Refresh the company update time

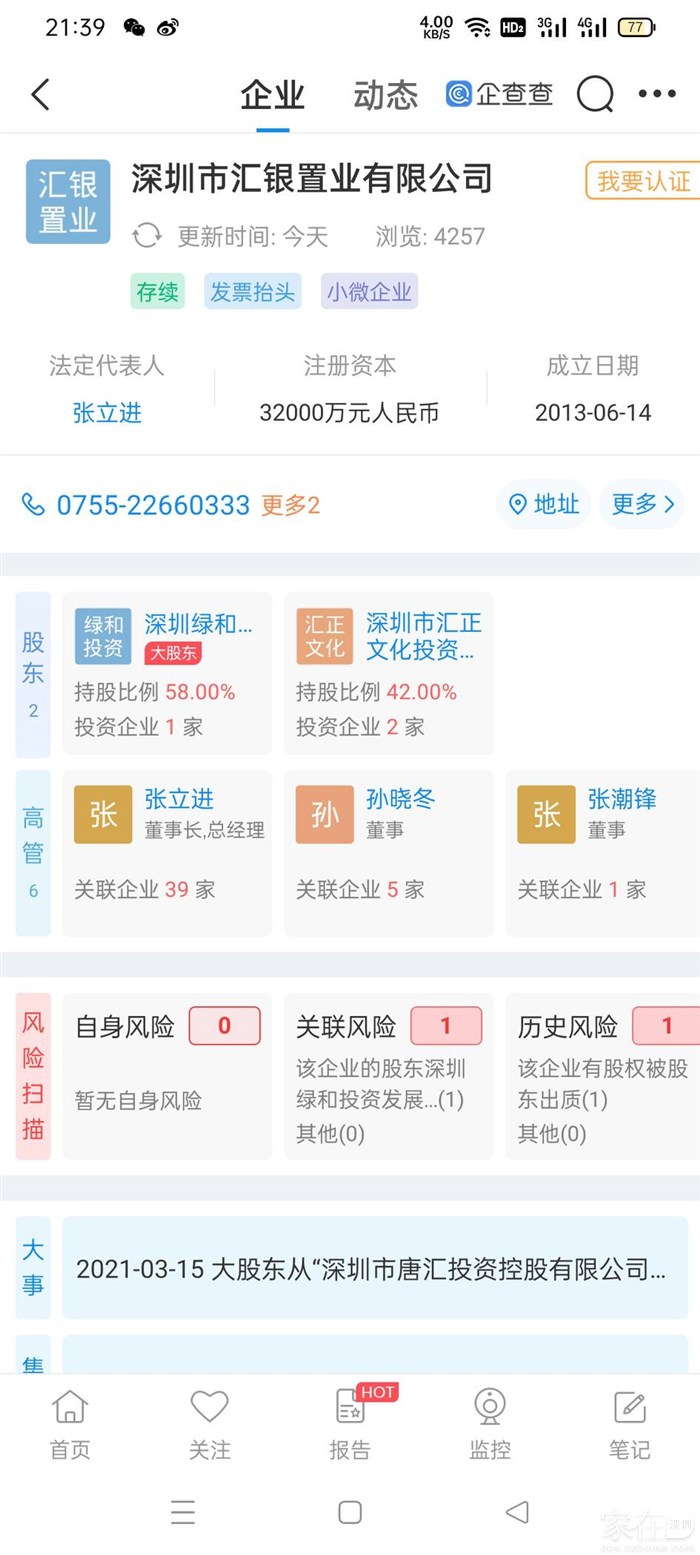coord(147,236)
